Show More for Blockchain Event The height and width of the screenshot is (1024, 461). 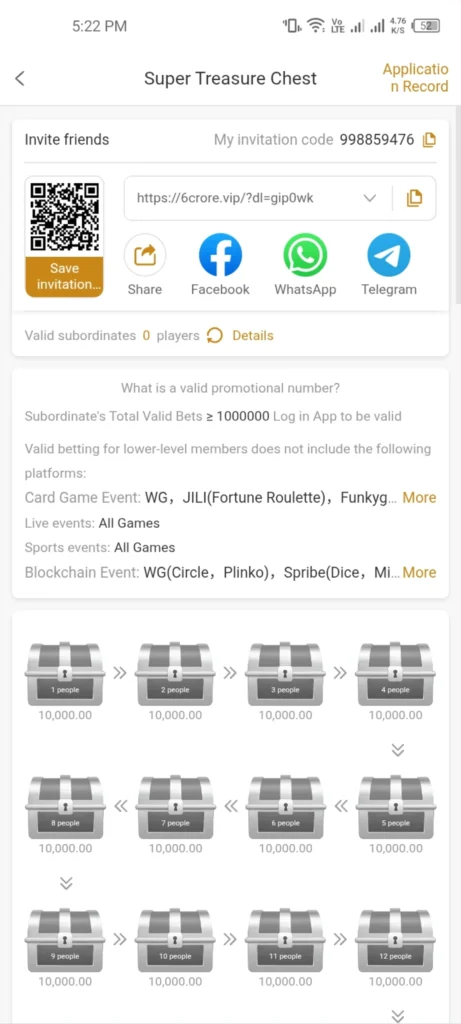419,573
